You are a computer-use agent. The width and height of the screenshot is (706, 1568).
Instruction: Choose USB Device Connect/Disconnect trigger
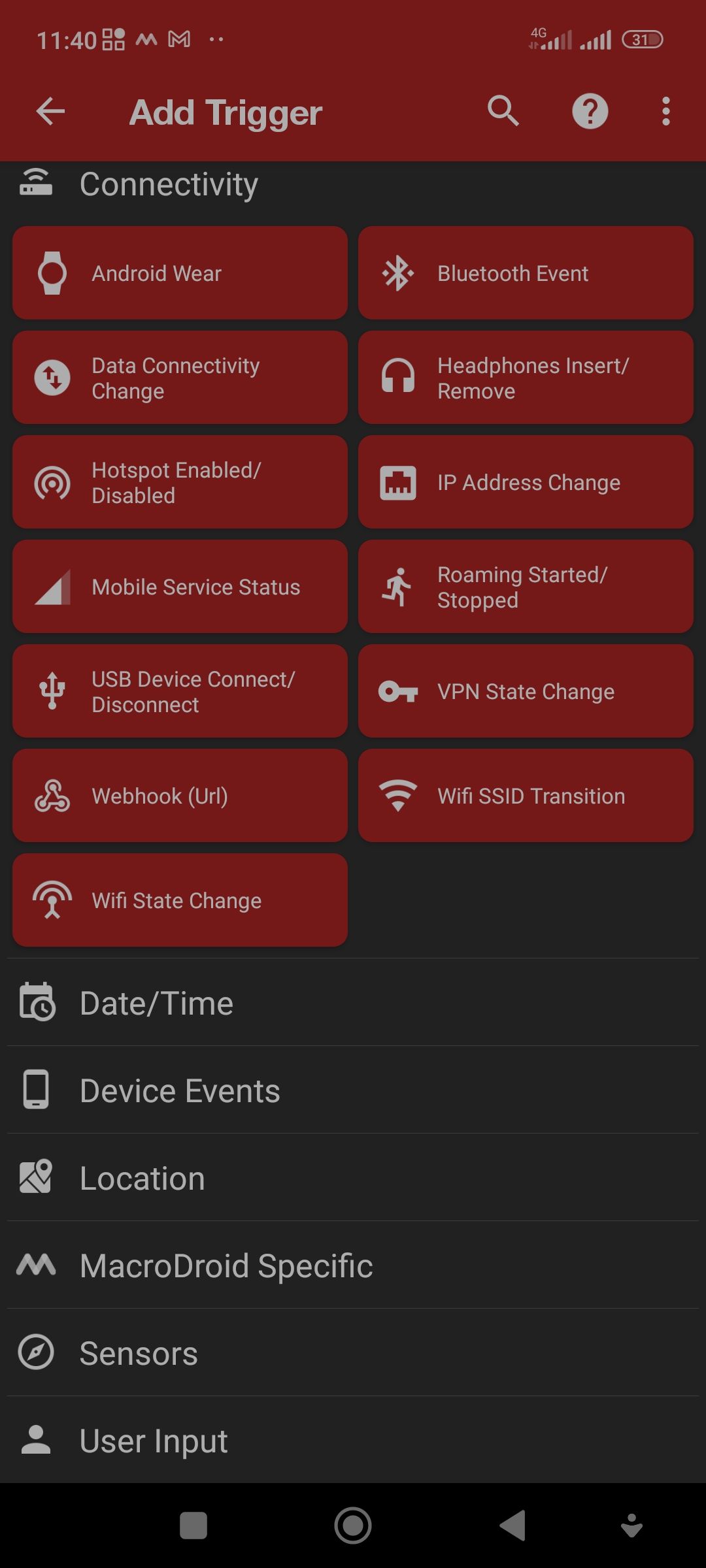(180, 691)
